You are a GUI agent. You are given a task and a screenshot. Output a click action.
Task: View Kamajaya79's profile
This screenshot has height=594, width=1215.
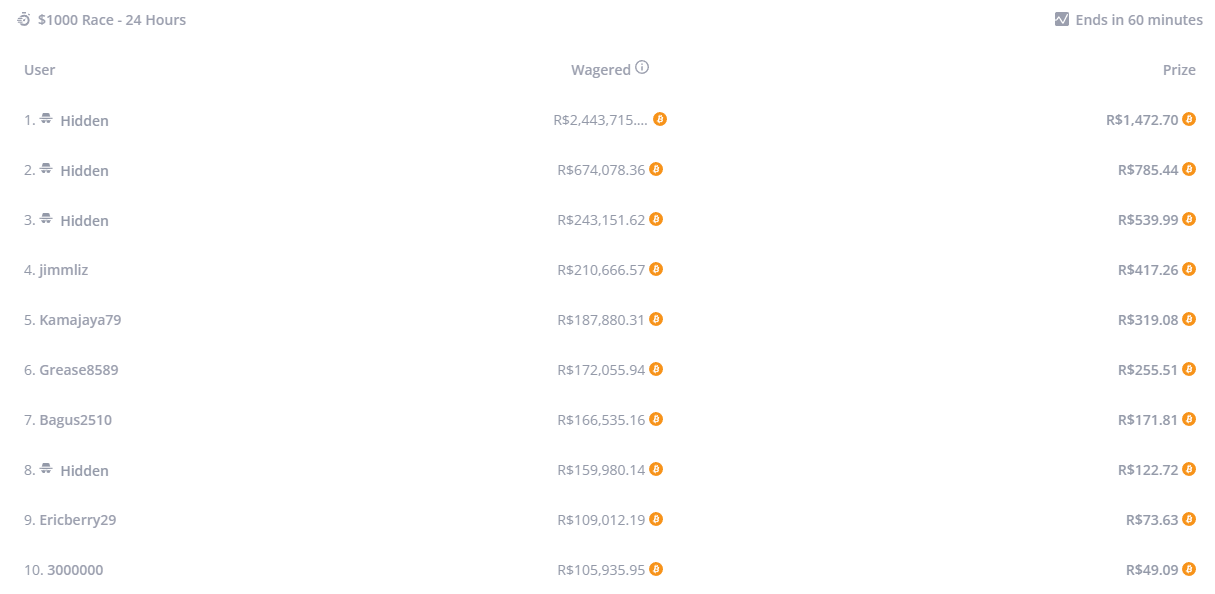coord(80,320)
